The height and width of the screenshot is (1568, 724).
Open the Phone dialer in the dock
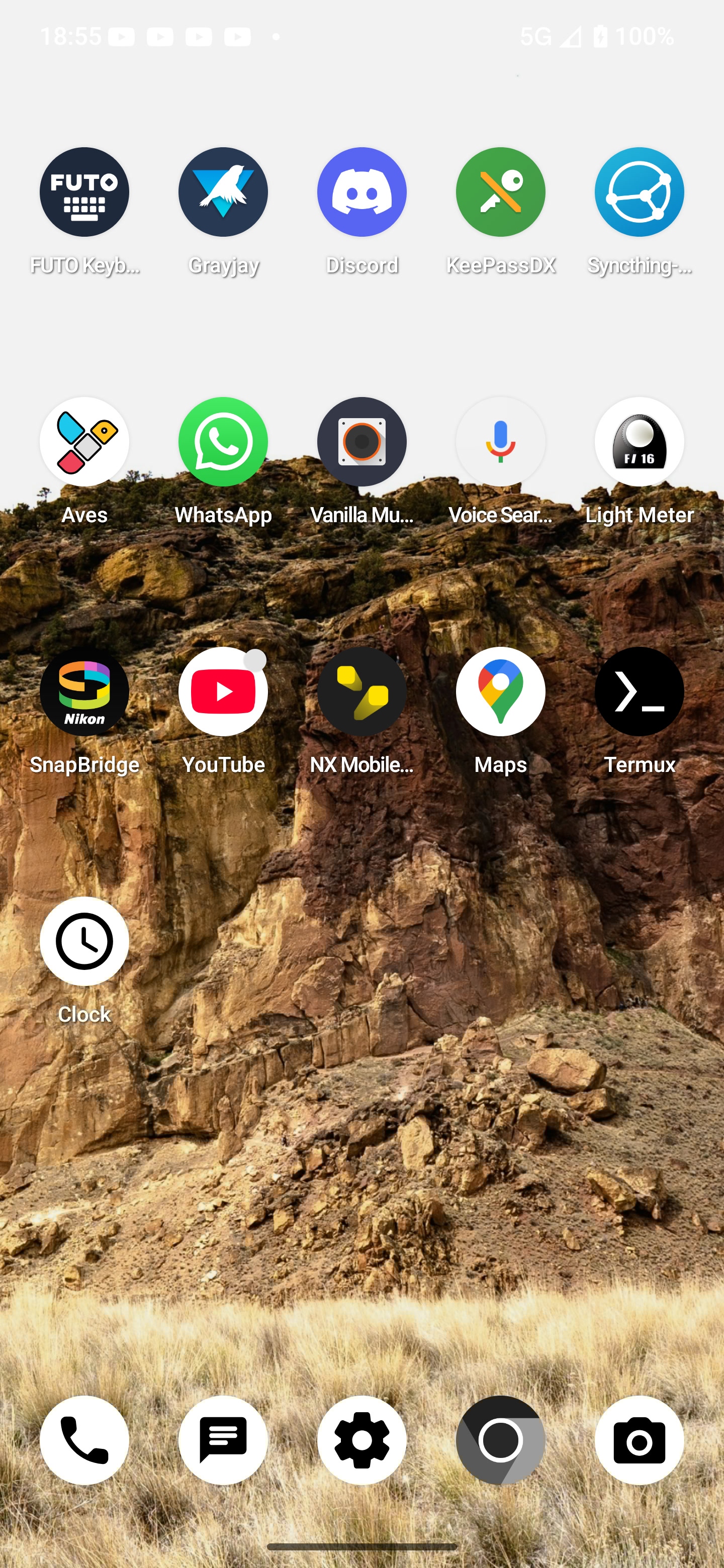(84, 1441)
